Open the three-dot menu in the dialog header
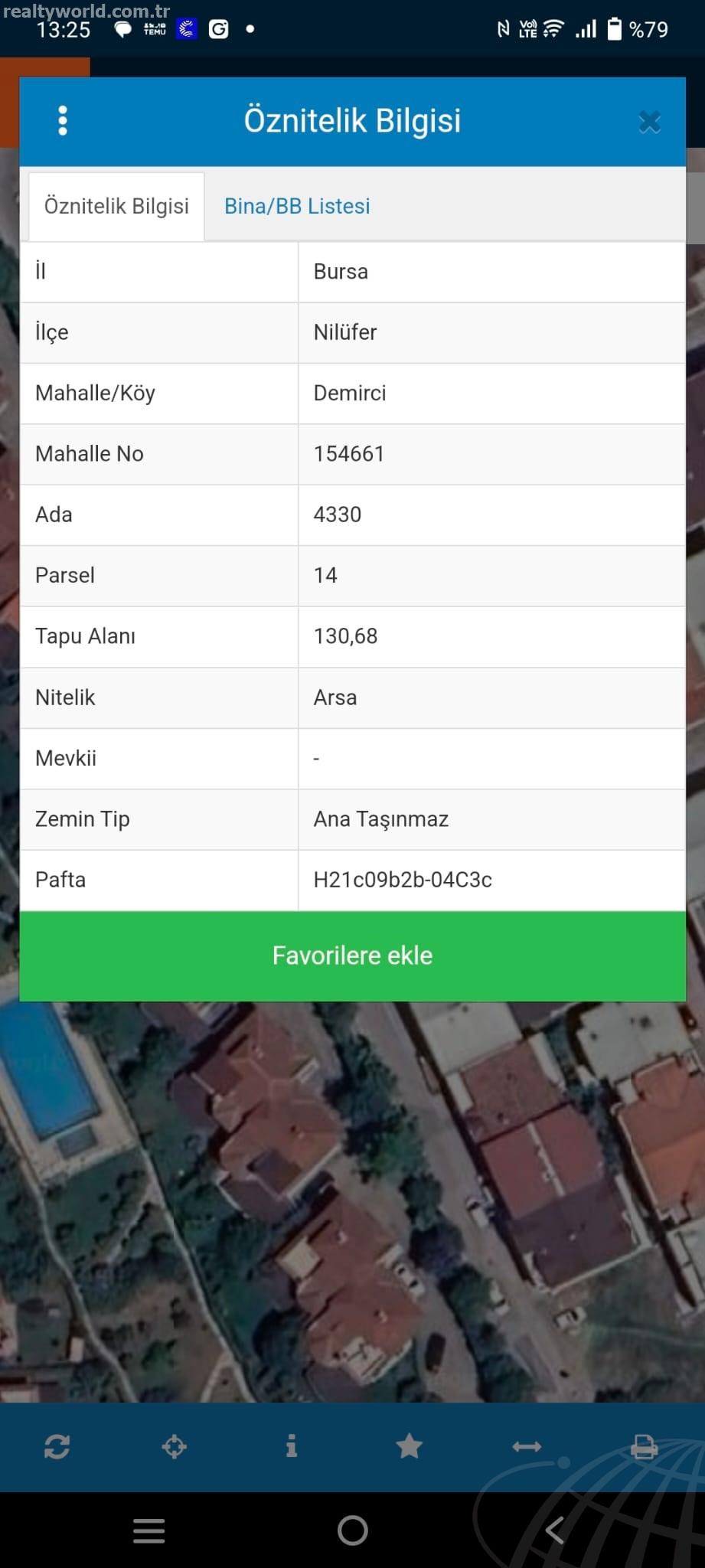The image size is (705, 1568). [x=63, y=121]
